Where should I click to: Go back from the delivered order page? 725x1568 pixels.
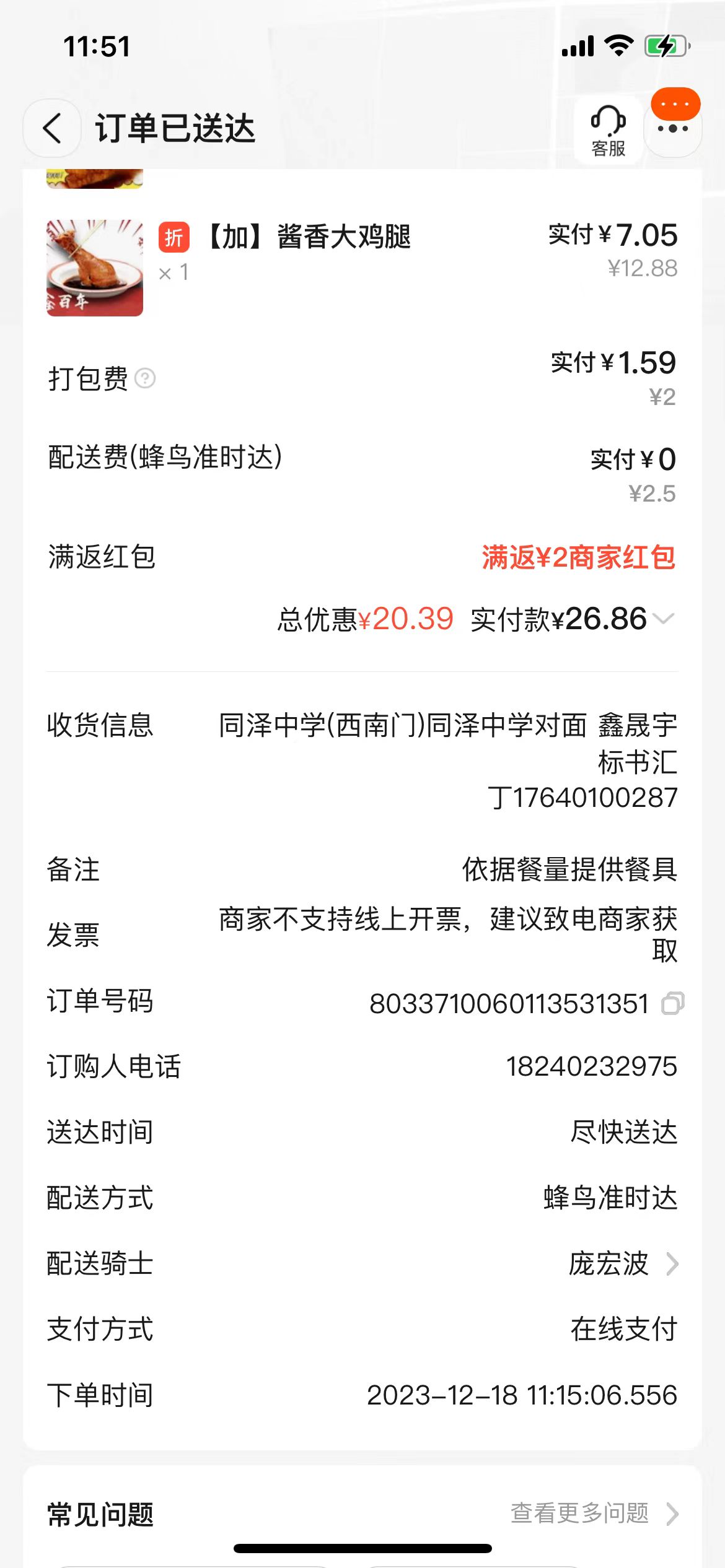[52, 129]
